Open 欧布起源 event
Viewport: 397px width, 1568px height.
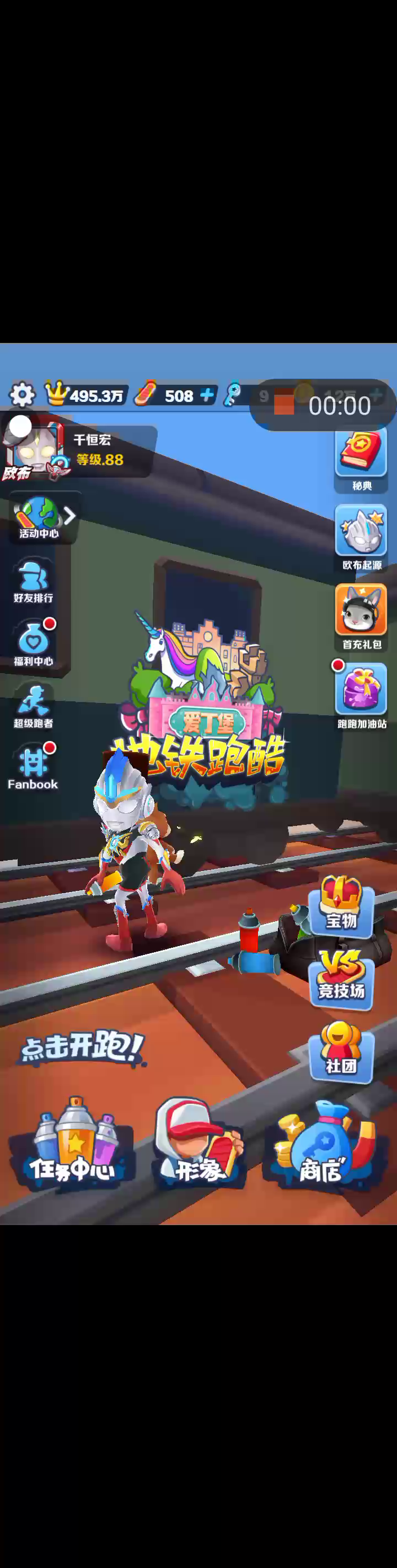361,537
